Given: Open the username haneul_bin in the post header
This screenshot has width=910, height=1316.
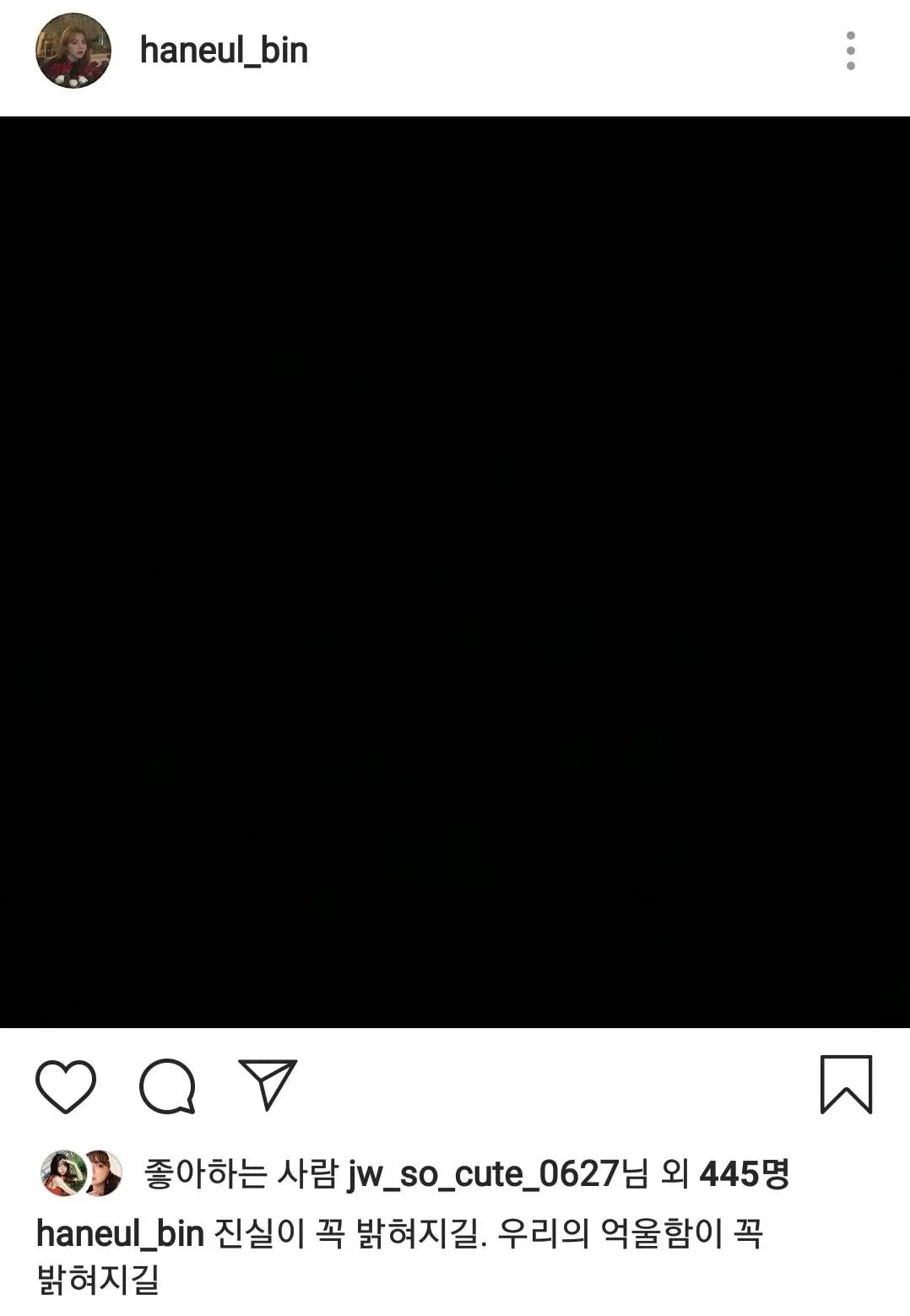Looking at the screenshot, I should point(224,51).
